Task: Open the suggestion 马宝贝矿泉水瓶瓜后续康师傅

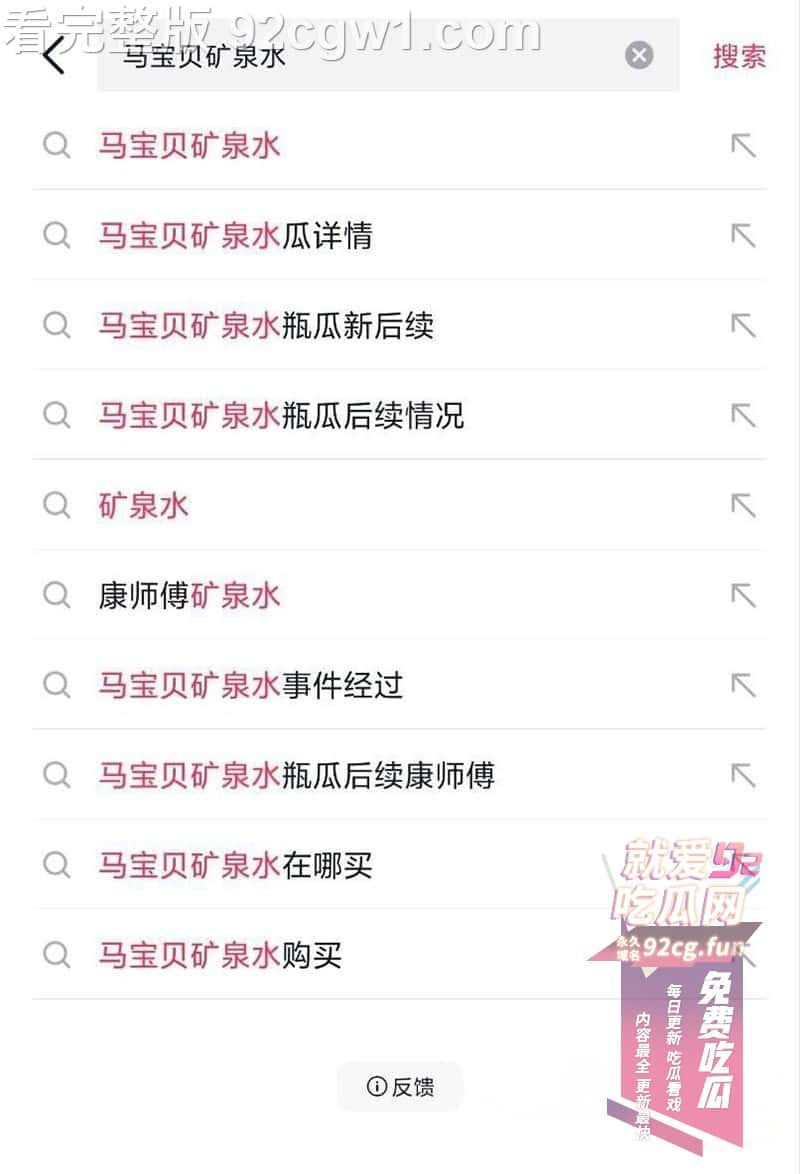Action: (296, 776)
